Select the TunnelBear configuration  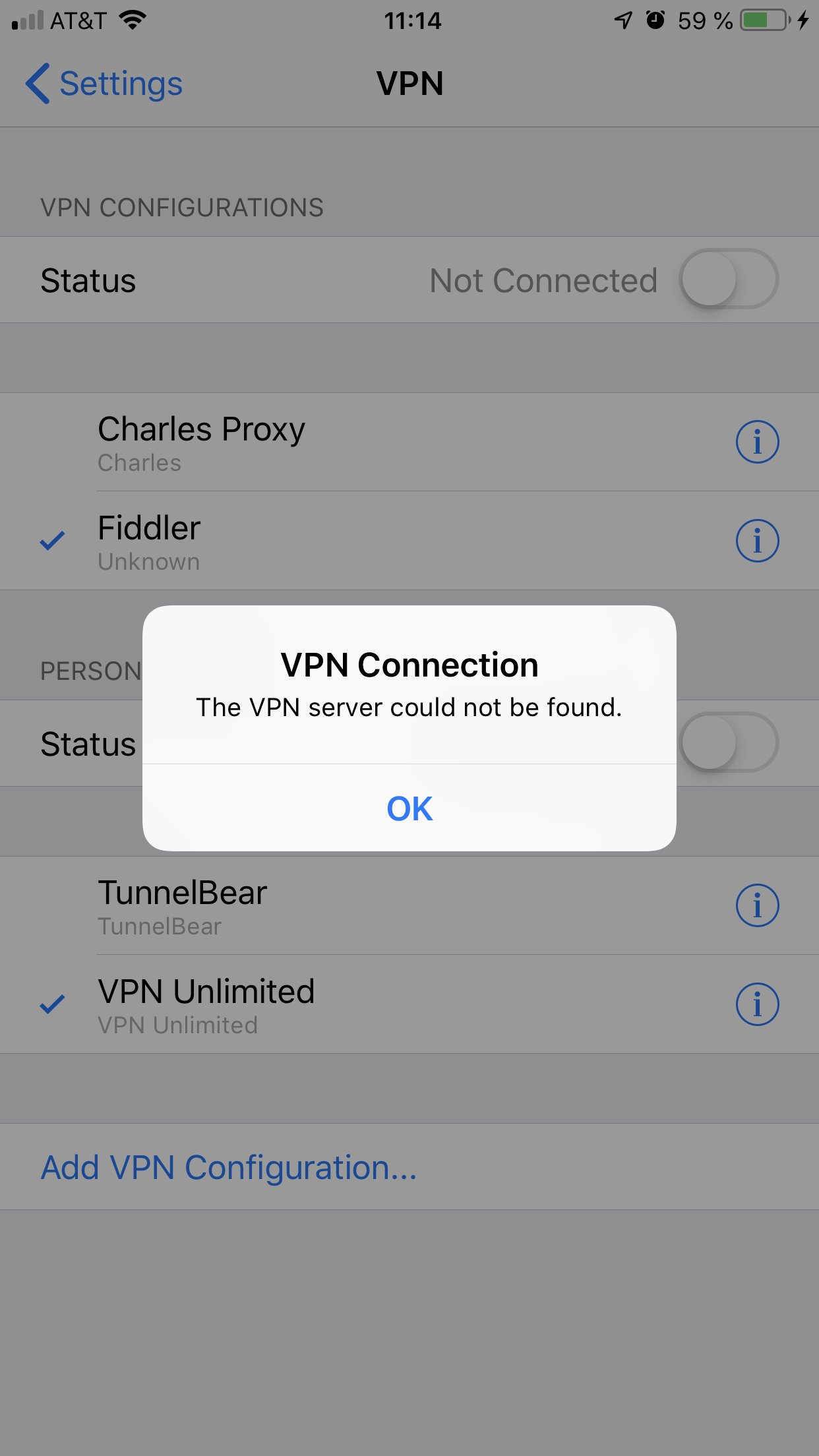[x=330, y=906]
